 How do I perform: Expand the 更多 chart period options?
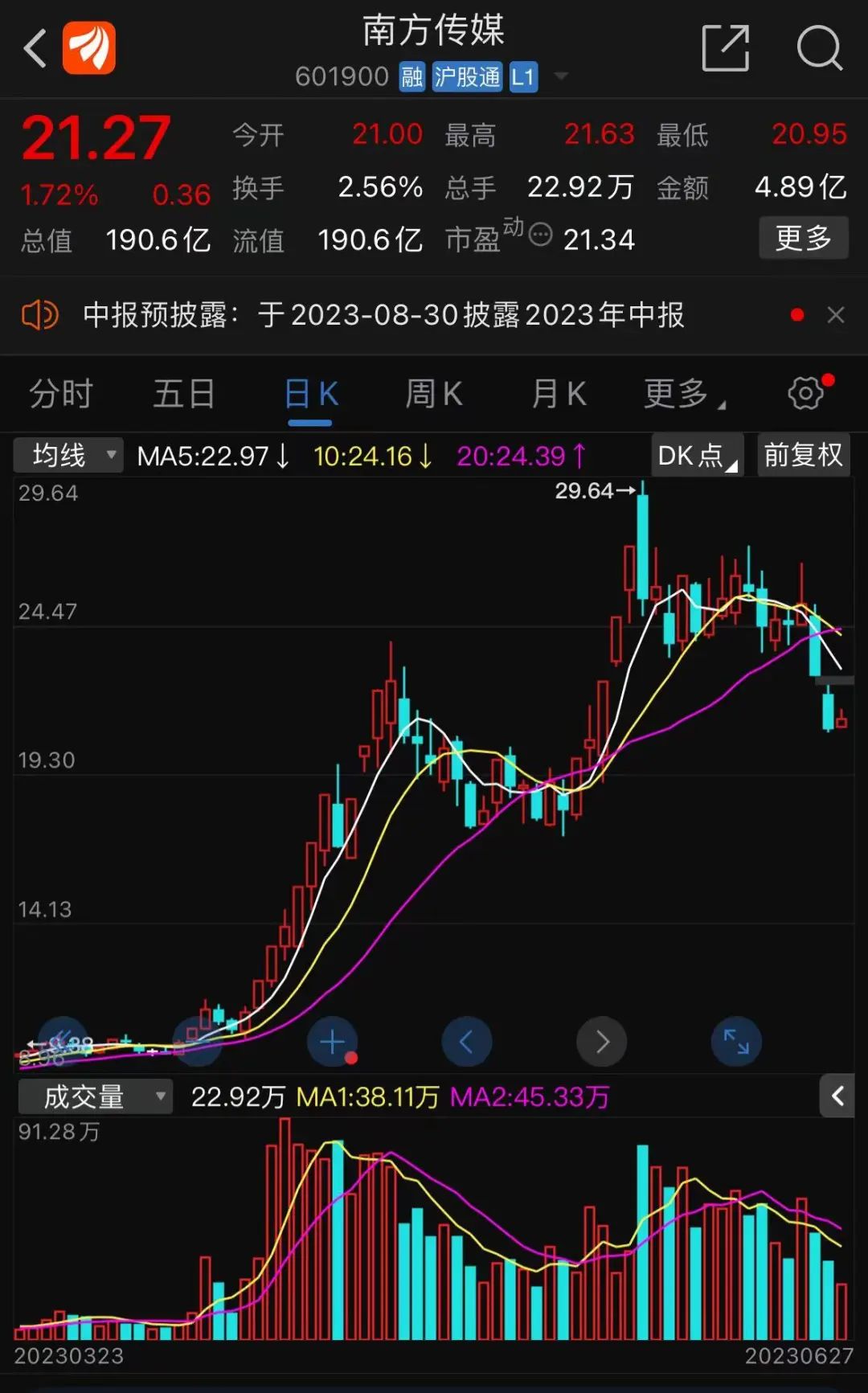pyautogui.click(x=683, y=395)
